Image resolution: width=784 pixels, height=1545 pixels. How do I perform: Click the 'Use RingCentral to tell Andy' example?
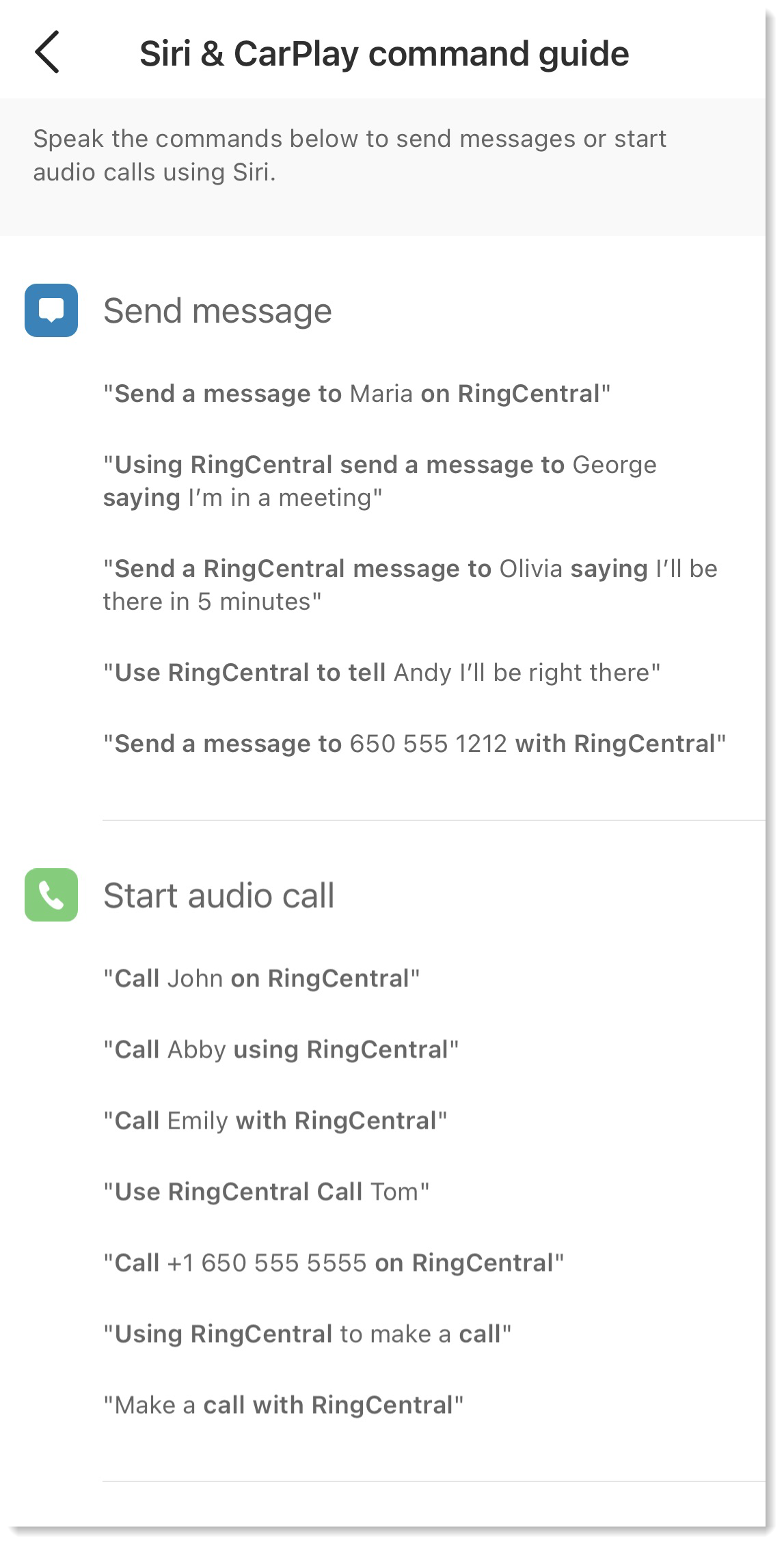[381, 673]
